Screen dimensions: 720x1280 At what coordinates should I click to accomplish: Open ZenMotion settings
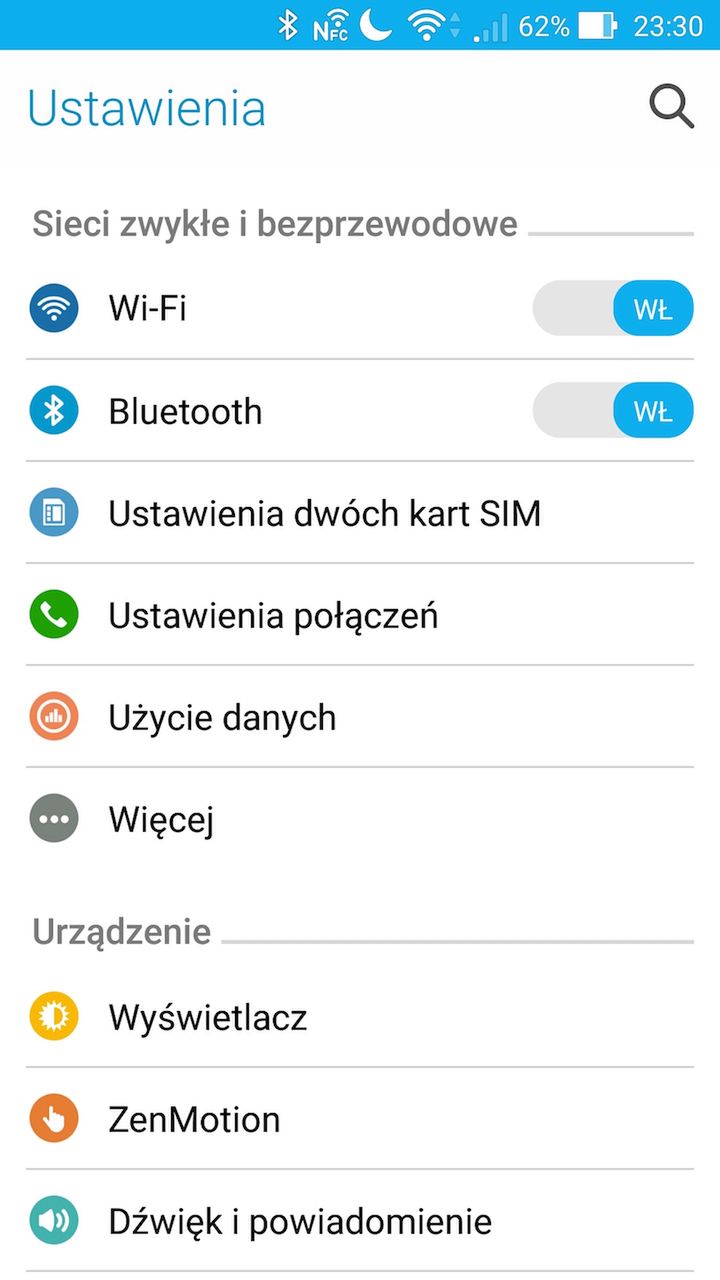(194, 1119)
